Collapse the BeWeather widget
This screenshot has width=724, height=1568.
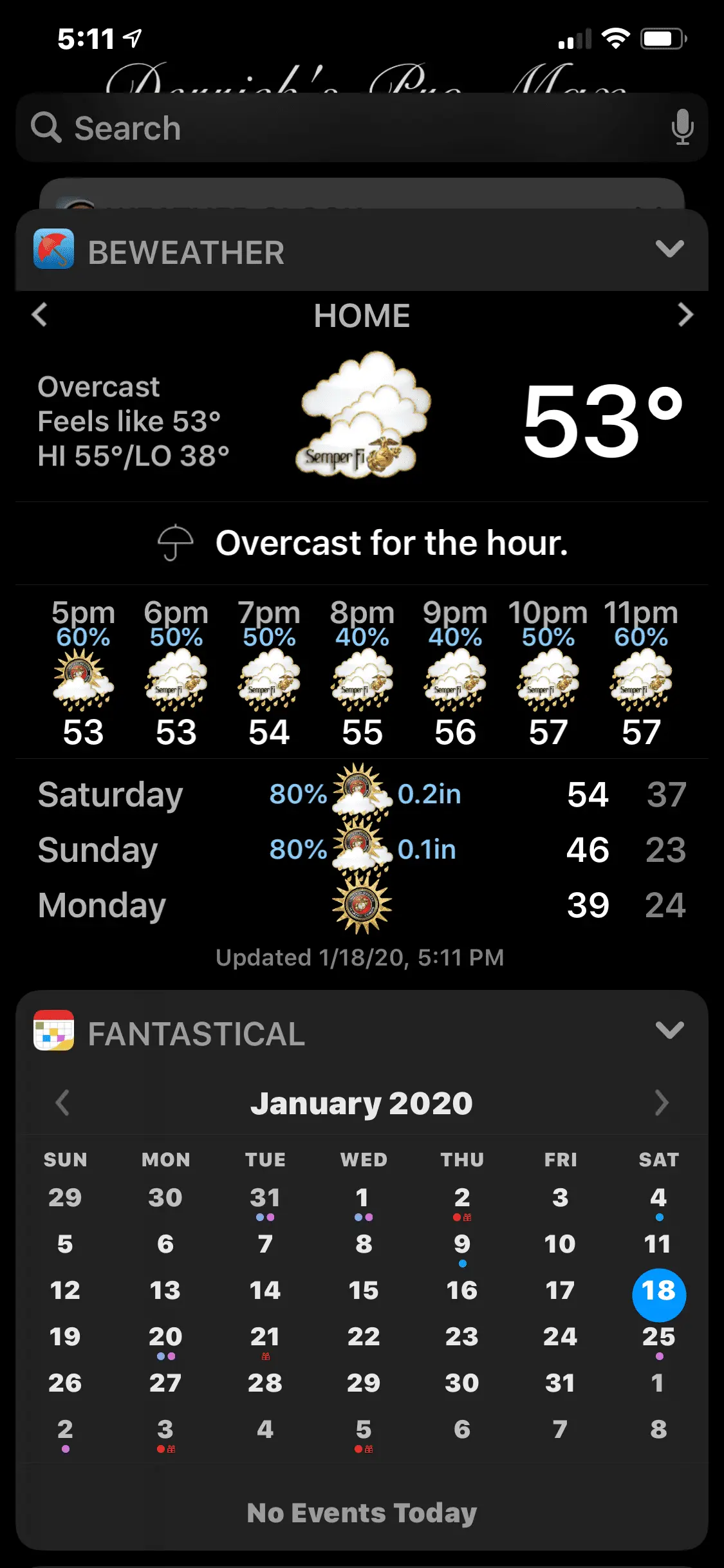(x=669, y=249)
